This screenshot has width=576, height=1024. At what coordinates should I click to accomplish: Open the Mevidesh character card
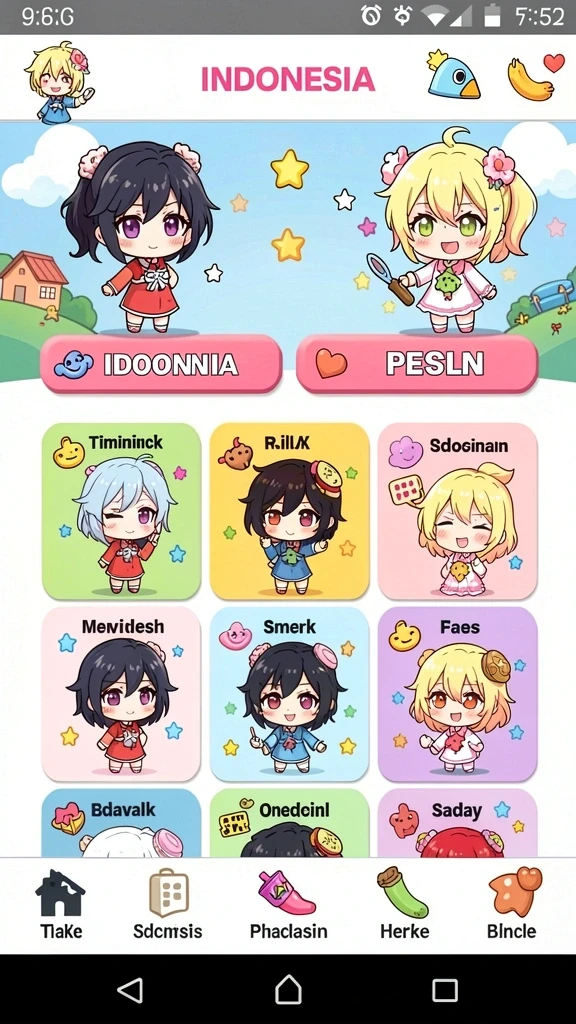(x=121, y=694)
